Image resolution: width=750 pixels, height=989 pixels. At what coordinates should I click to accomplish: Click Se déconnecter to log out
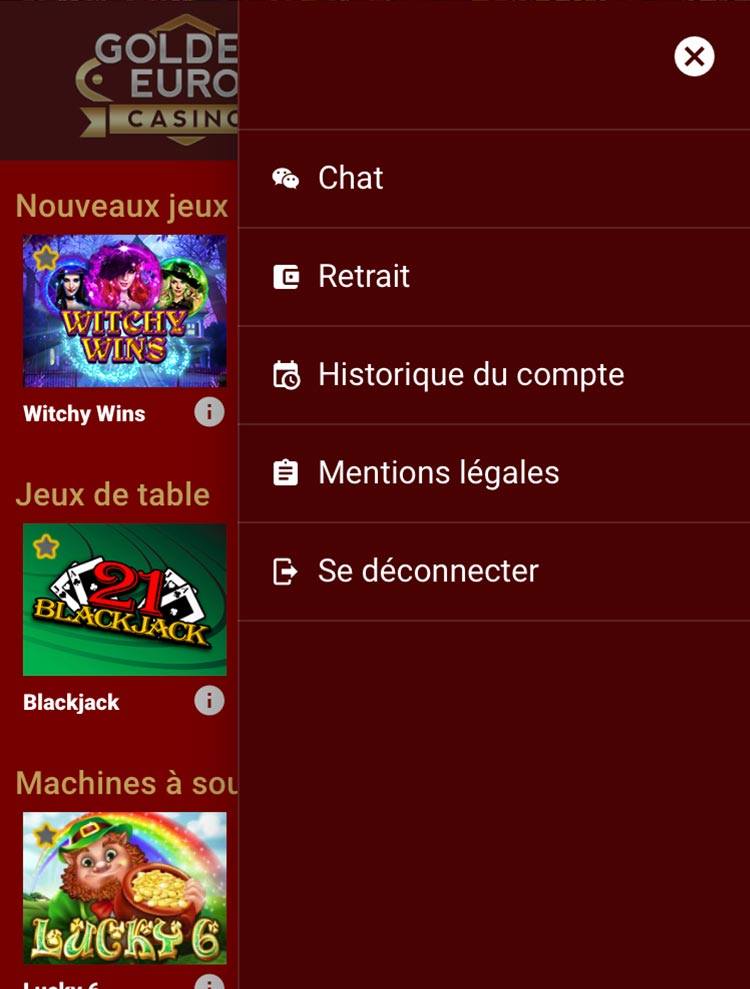(427, 570)
